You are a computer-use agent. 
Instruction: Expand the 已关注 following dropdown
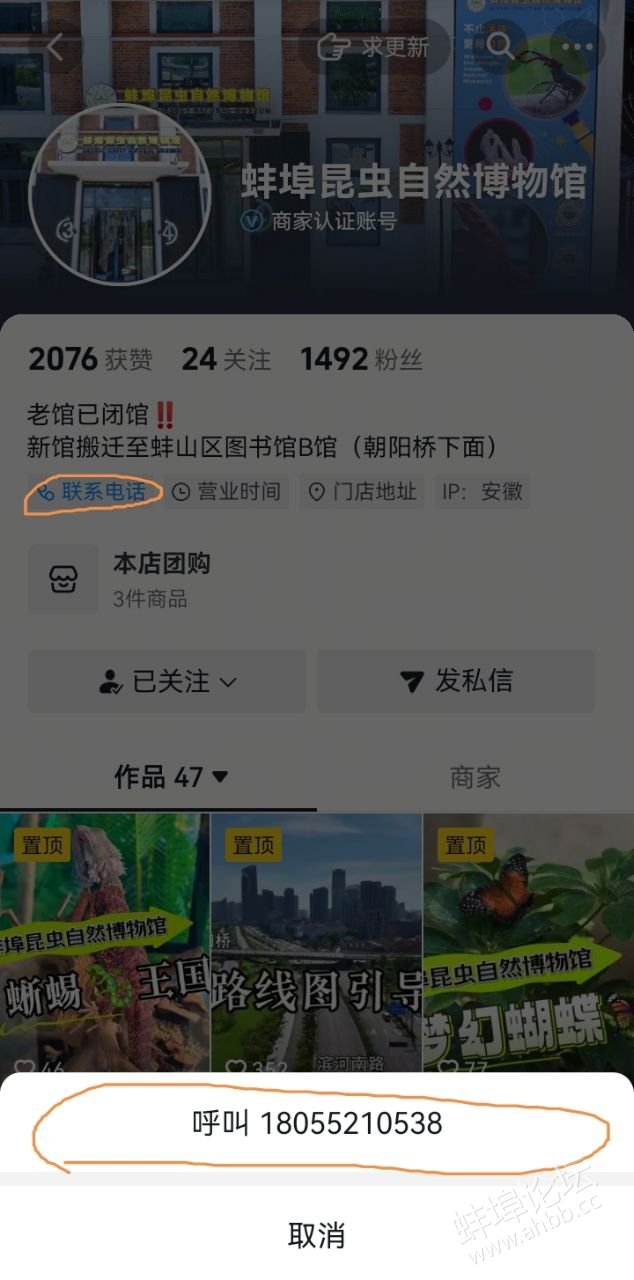tap(167, 682)
